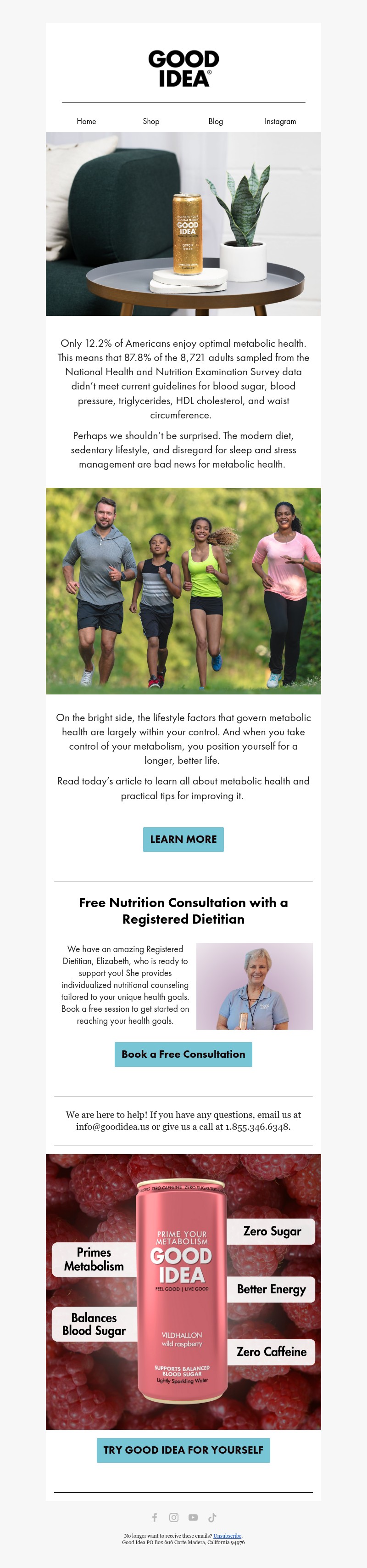Go to the Shop page
The height and width of the screenshot is (1568, 367).
coord(150,121)
